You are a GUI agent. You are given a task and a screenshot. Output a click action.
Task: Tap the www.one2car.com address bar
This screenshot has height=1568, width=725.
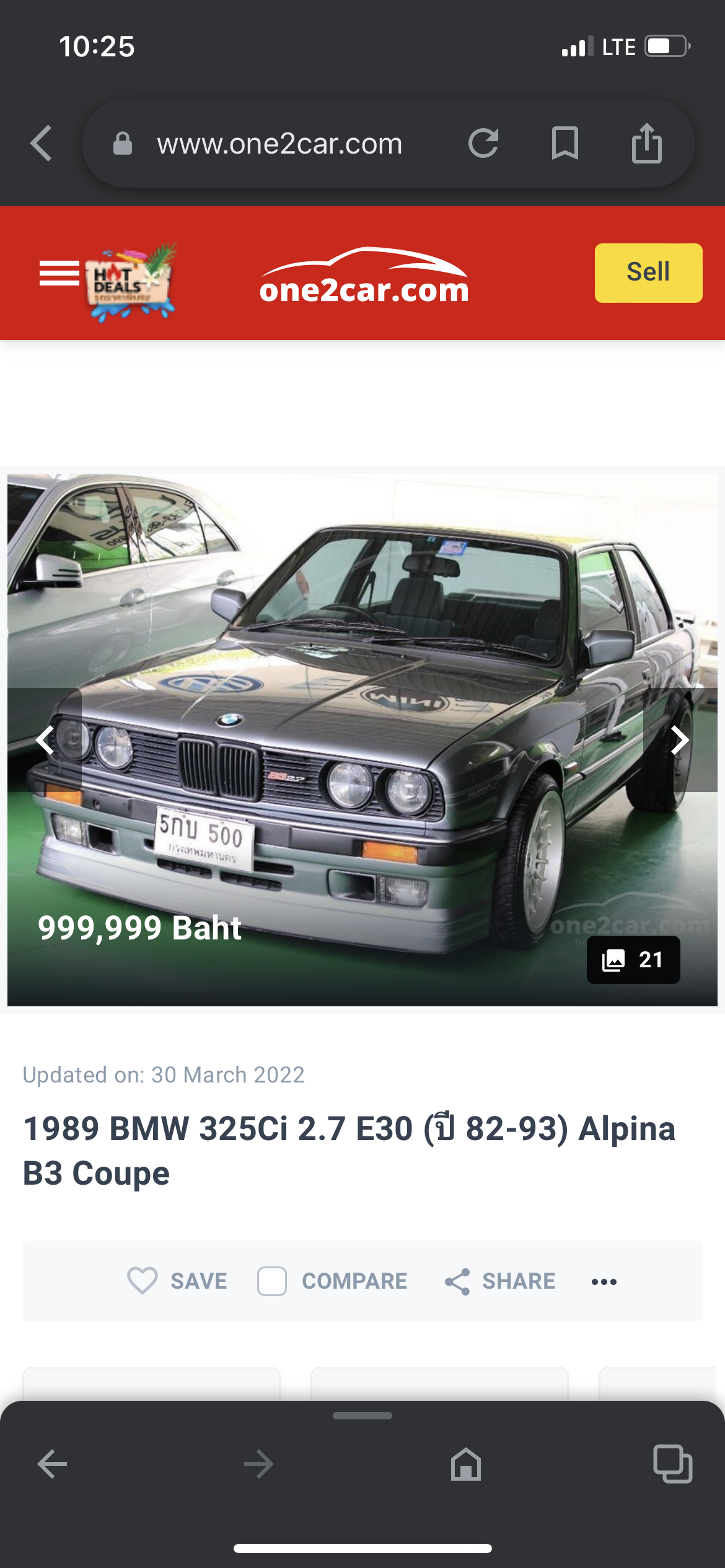point(279,144)
